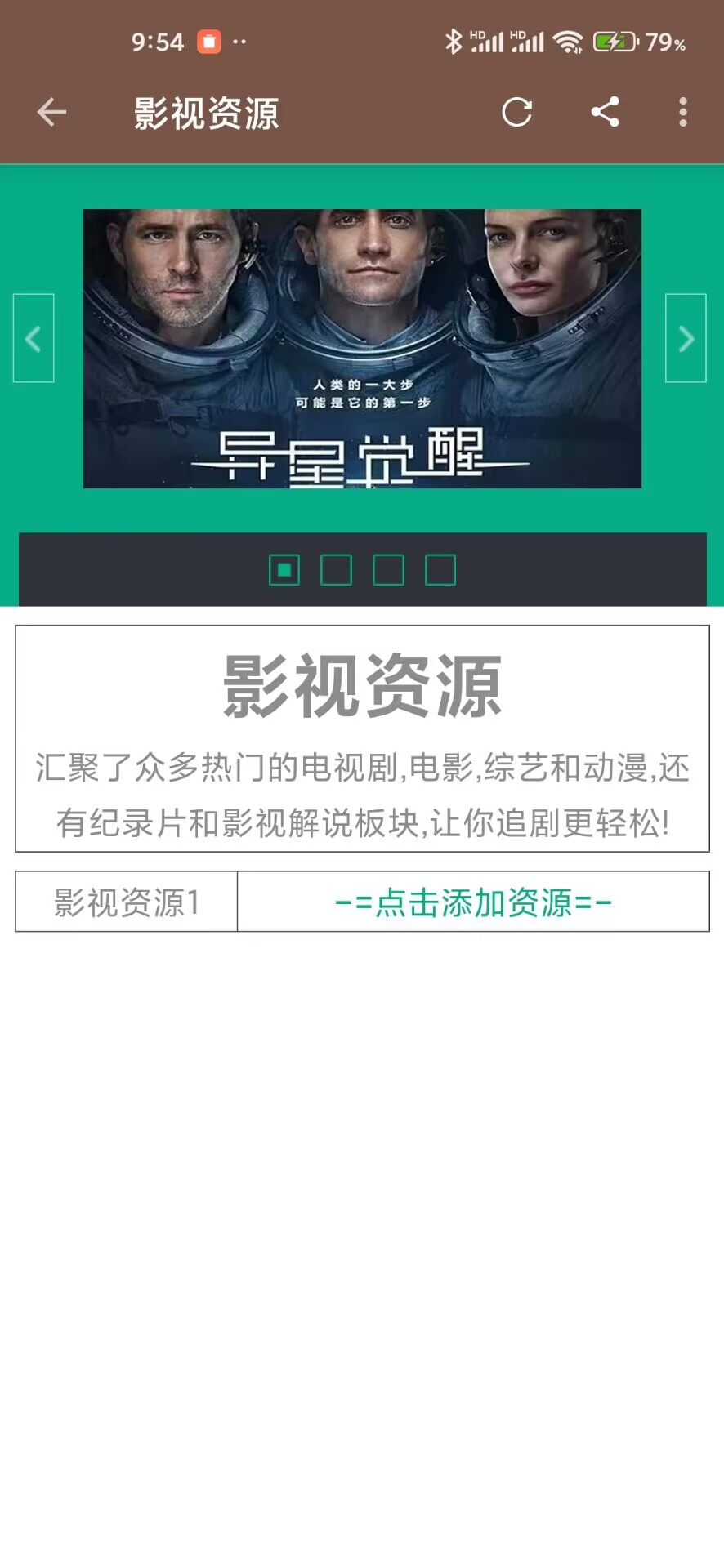Go back using the top-left arrow
This screenshot has width=724, height=1568.
tap(51, 112)
